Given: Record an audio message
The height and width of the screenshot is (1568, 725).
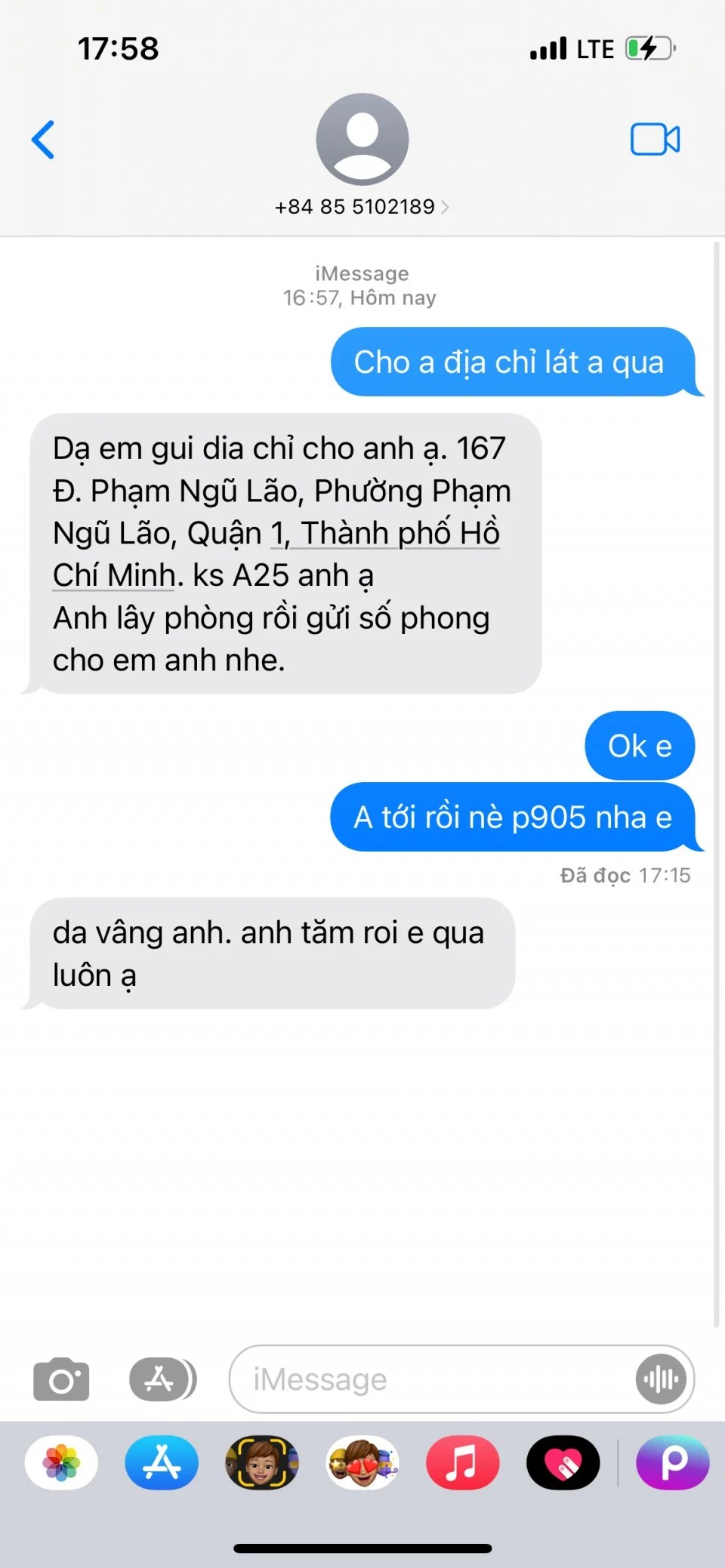Looking at the screenshot, I should [661, 1379].
